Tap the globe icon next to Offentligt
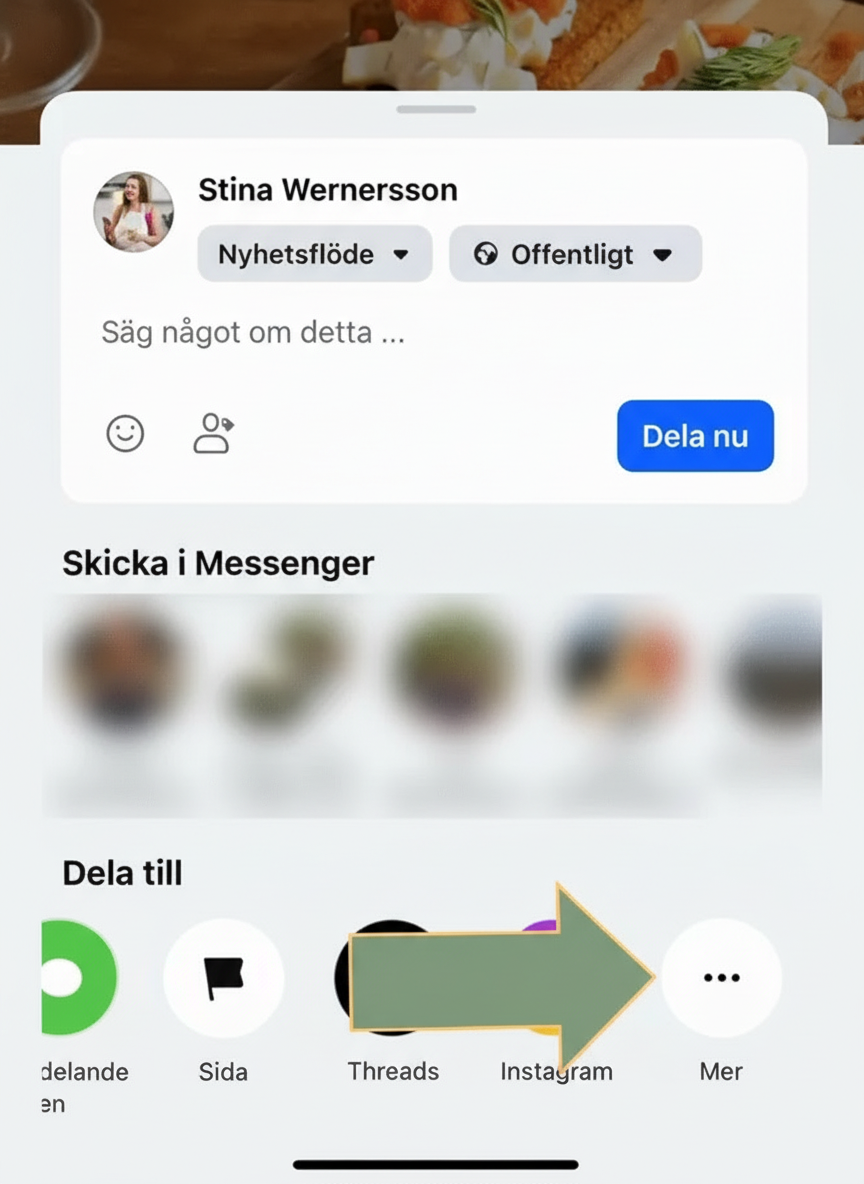 pyautogui.click(x=488, y=254)
